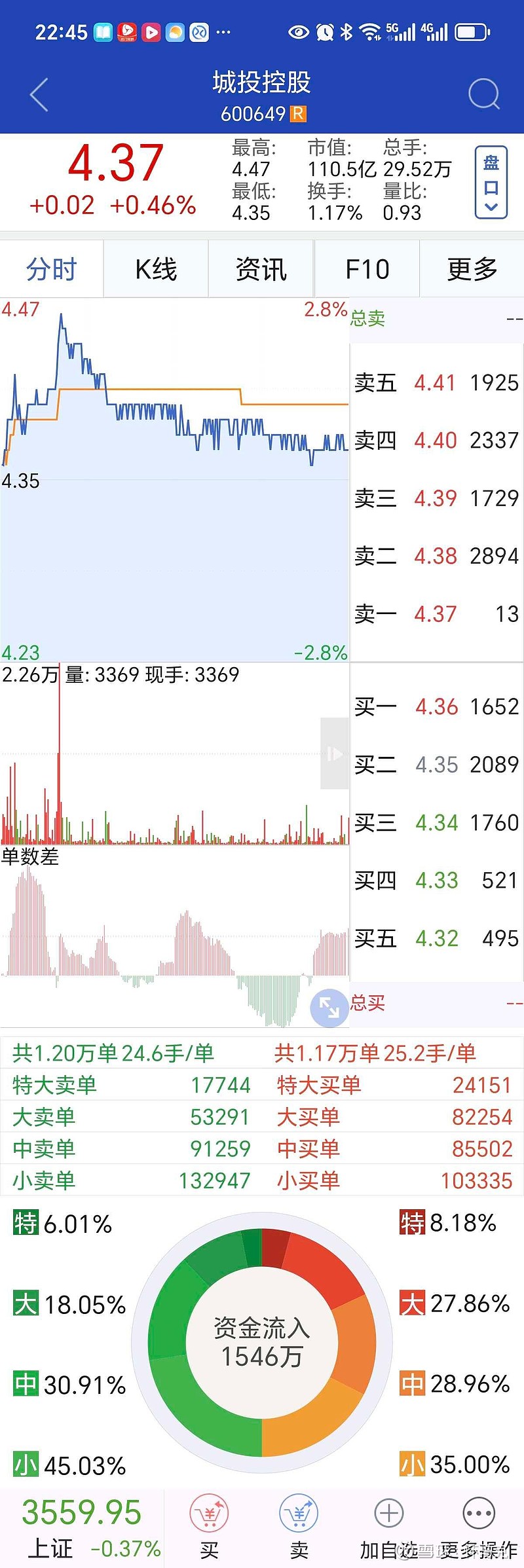Tap the back arrow to return
The image size is (524, 1568).
[37, 94]
